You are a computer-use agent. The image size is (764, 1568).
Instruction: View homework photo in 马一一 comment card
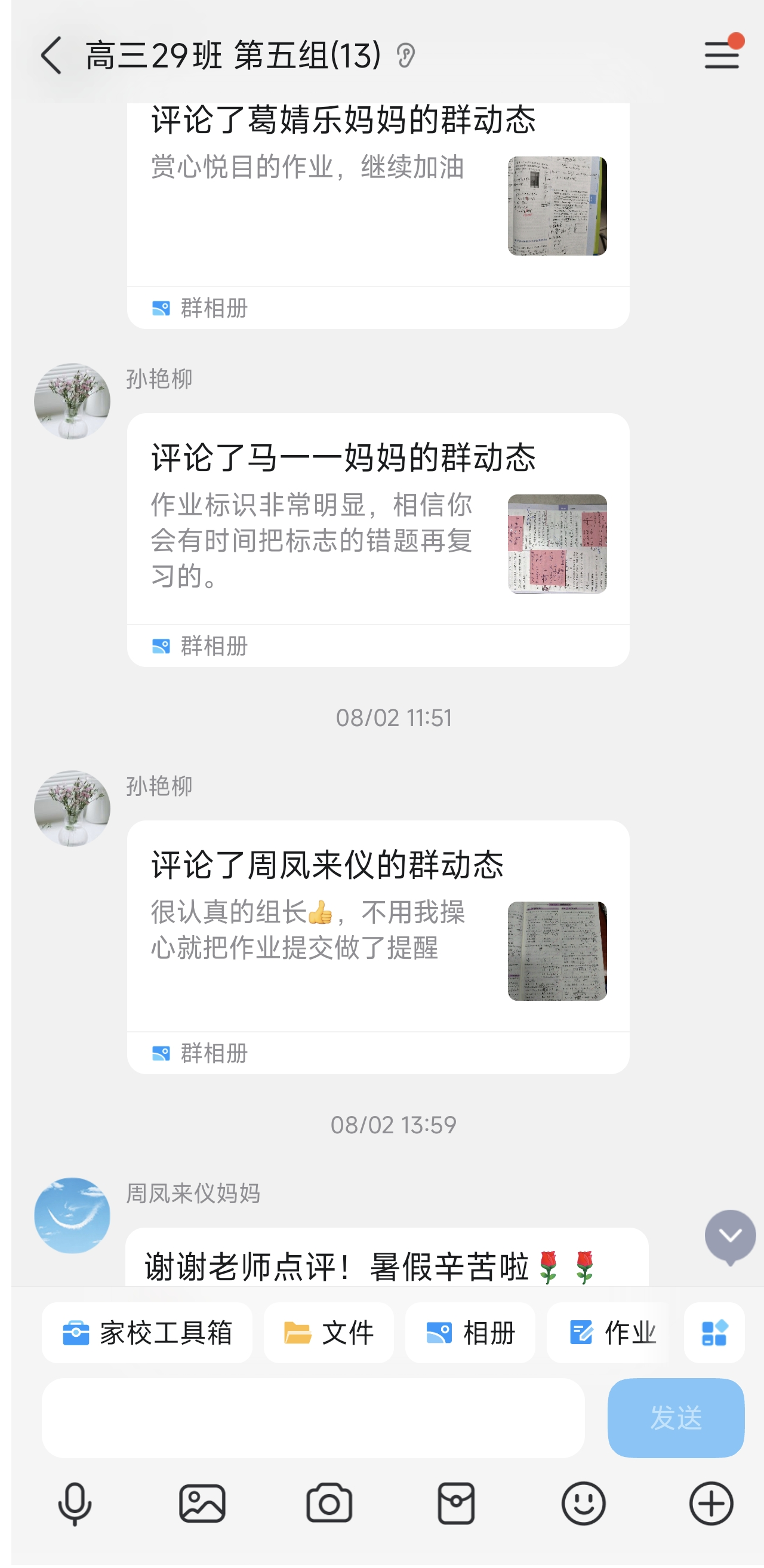click(557, 543)
